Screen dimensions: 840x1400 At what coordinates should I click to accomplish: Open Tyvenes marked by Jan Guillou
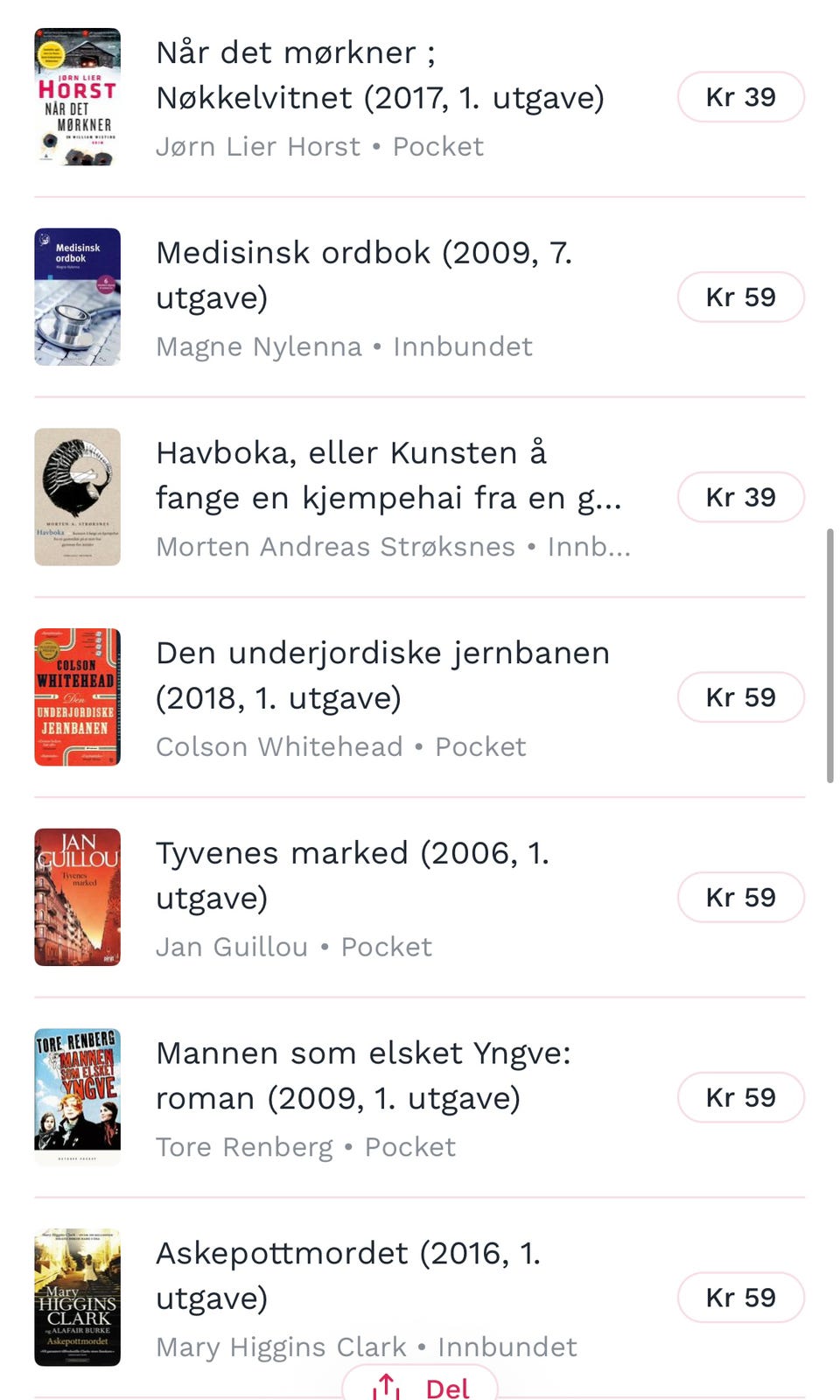click(352, 875)
